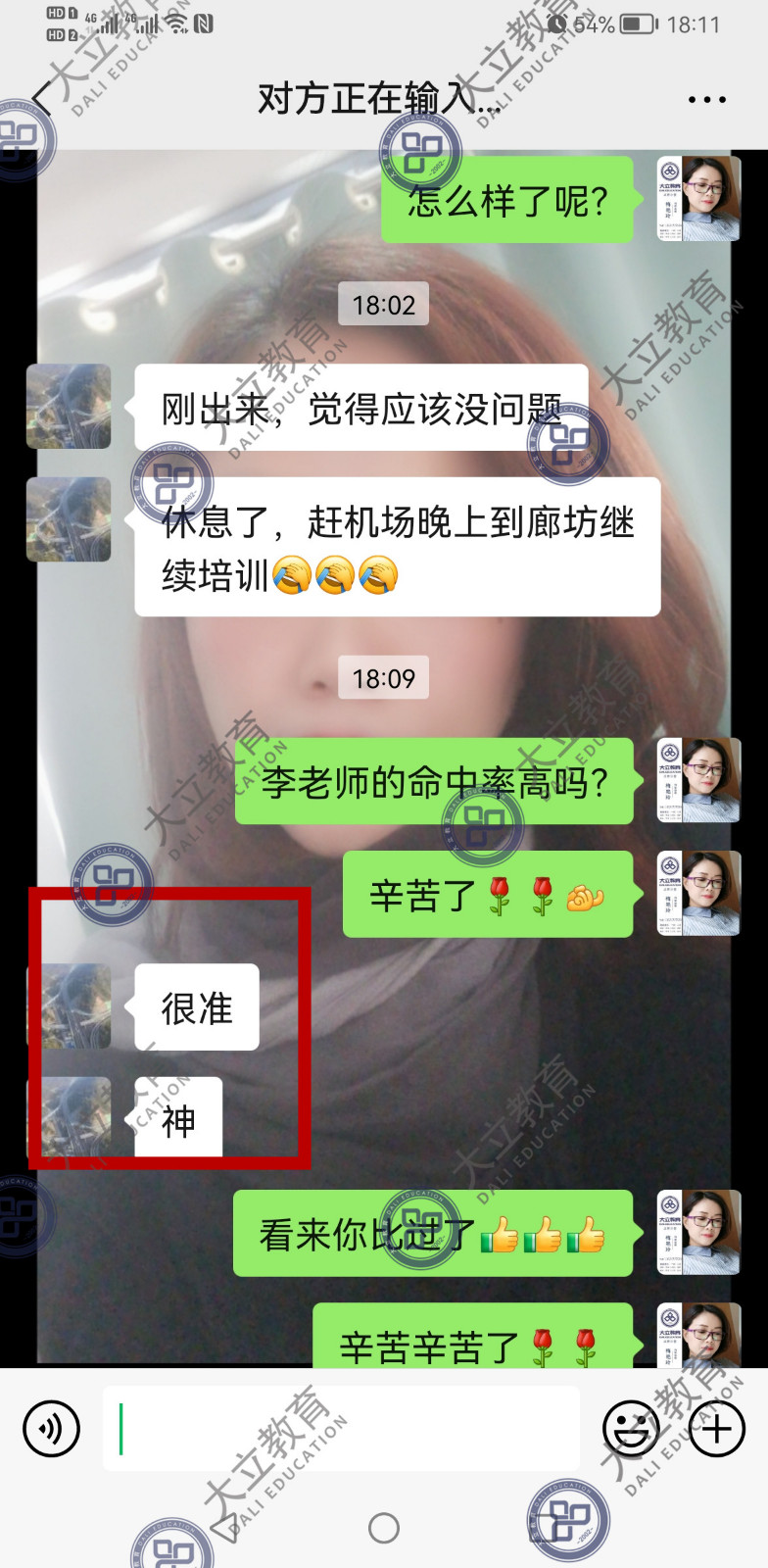
Task: Tap the system home button
Action: 384,1527
